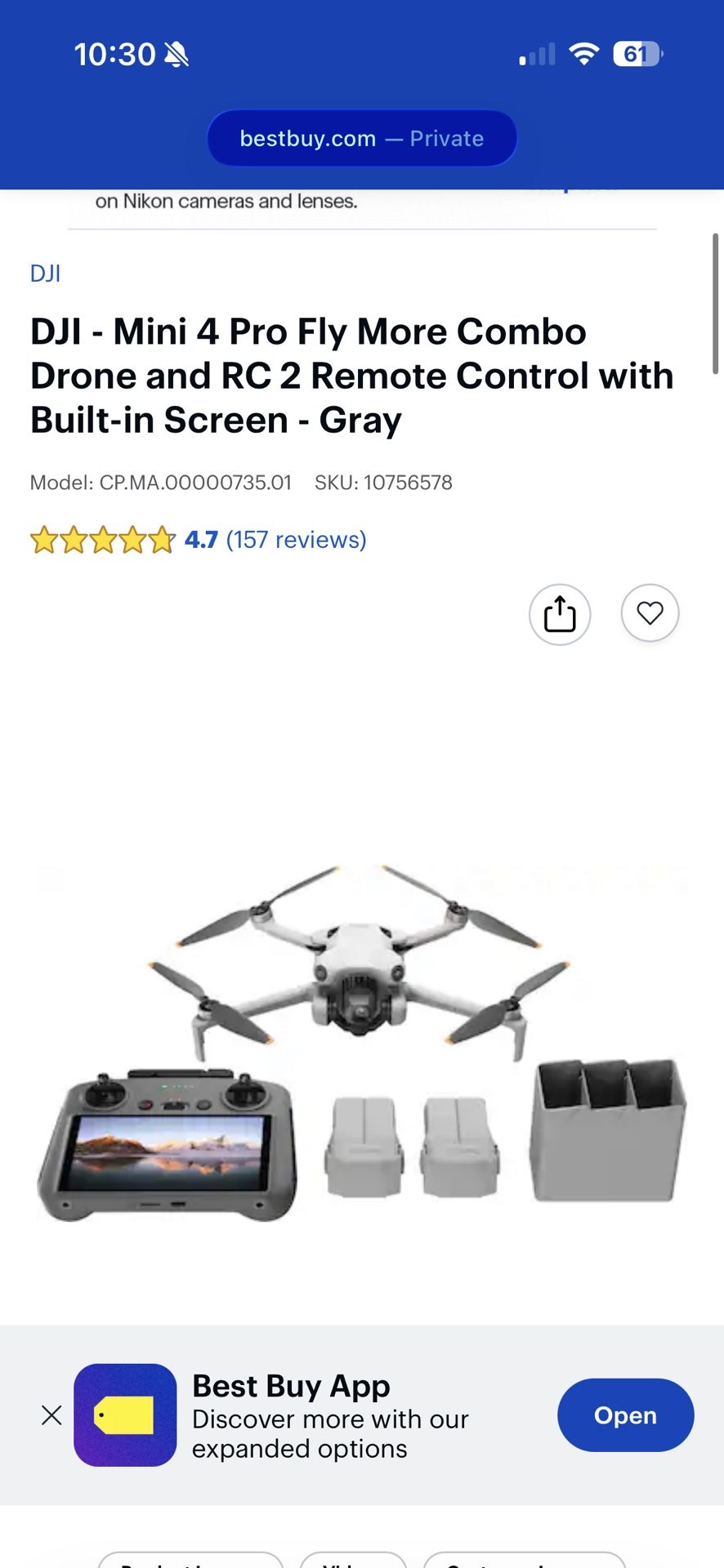This screenshot has width=724, height=1568.
Task: Tap the share icon for this product
Action: coord(559,614)
